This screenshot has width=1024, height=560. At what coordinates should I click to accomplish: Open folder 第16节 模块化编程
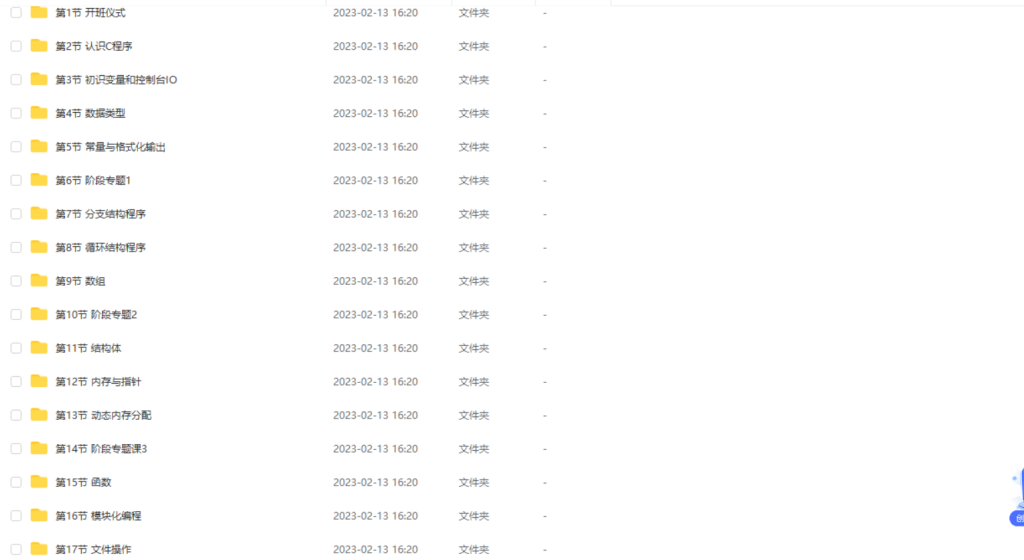[98, 516]
